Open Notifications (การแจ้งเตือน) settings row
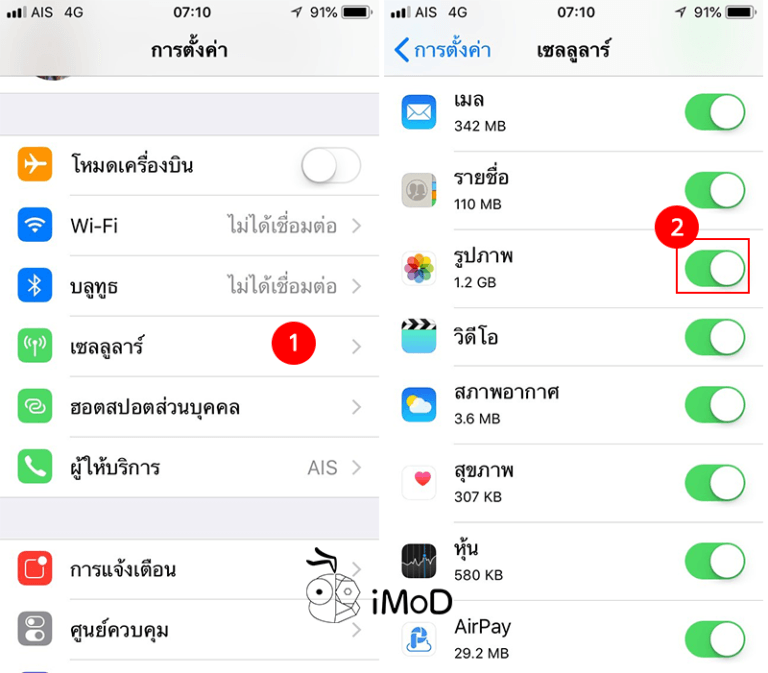This screenshot has width=768, height=673. tap(190, 570)
